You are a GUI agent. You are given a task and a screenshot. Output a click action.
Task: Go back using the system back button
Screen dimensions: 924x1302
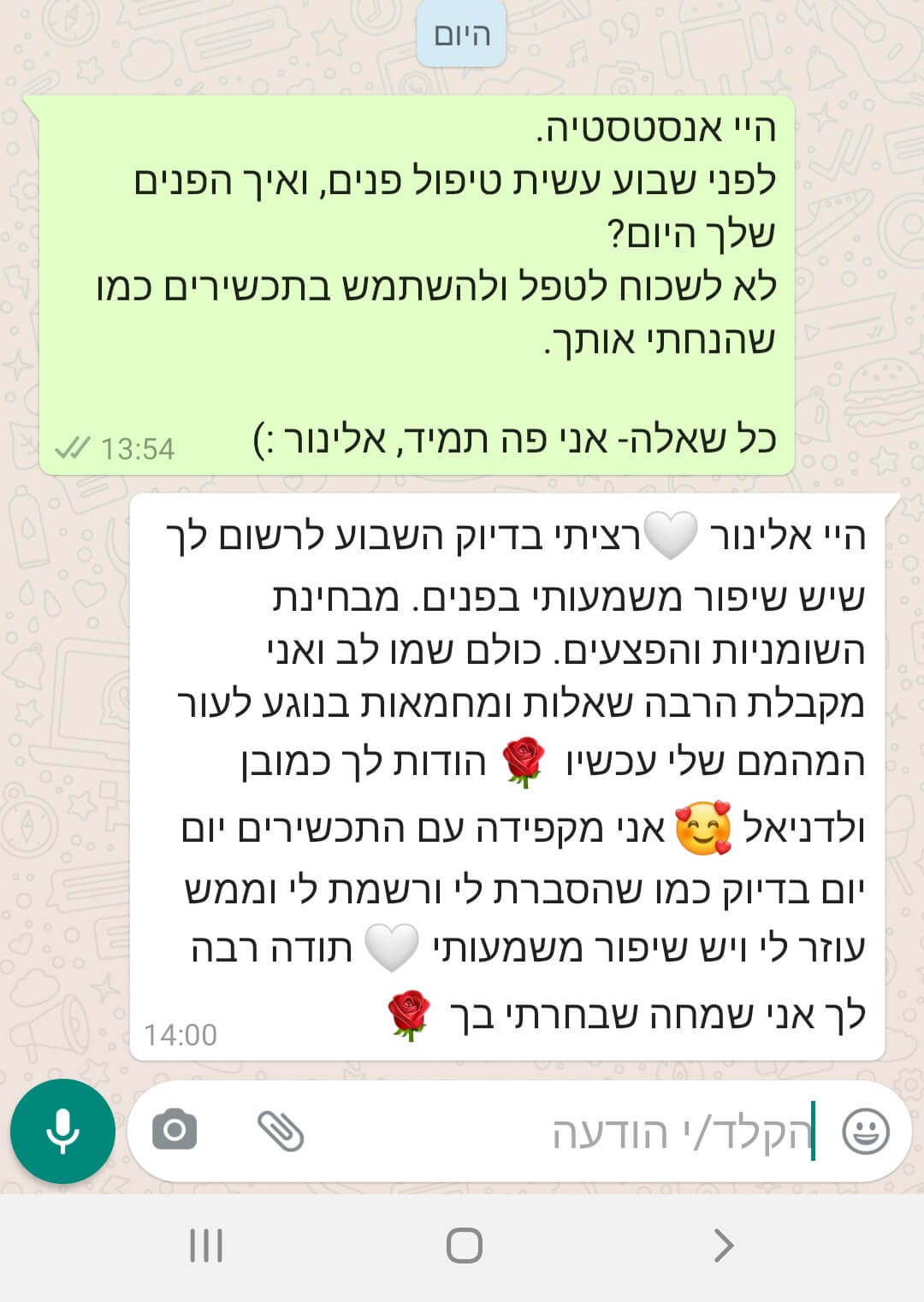click(723, 1246)
